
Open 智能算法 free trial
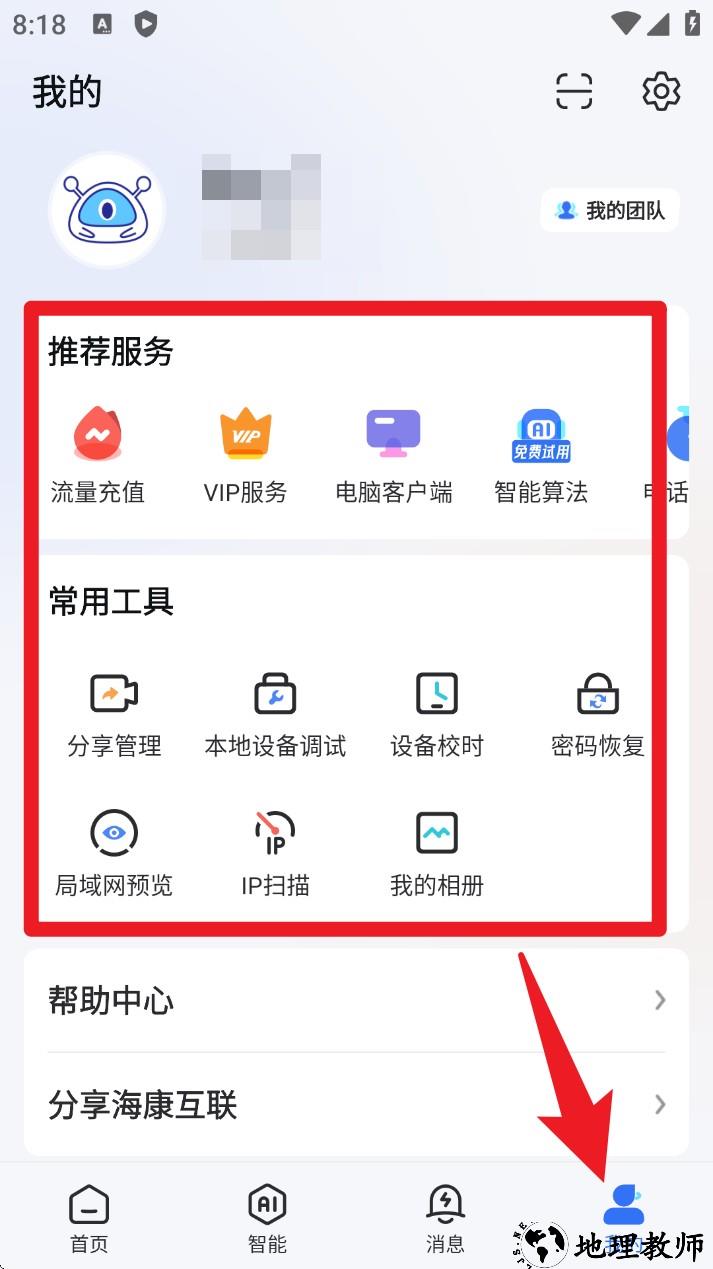click(x=541, y=455)
